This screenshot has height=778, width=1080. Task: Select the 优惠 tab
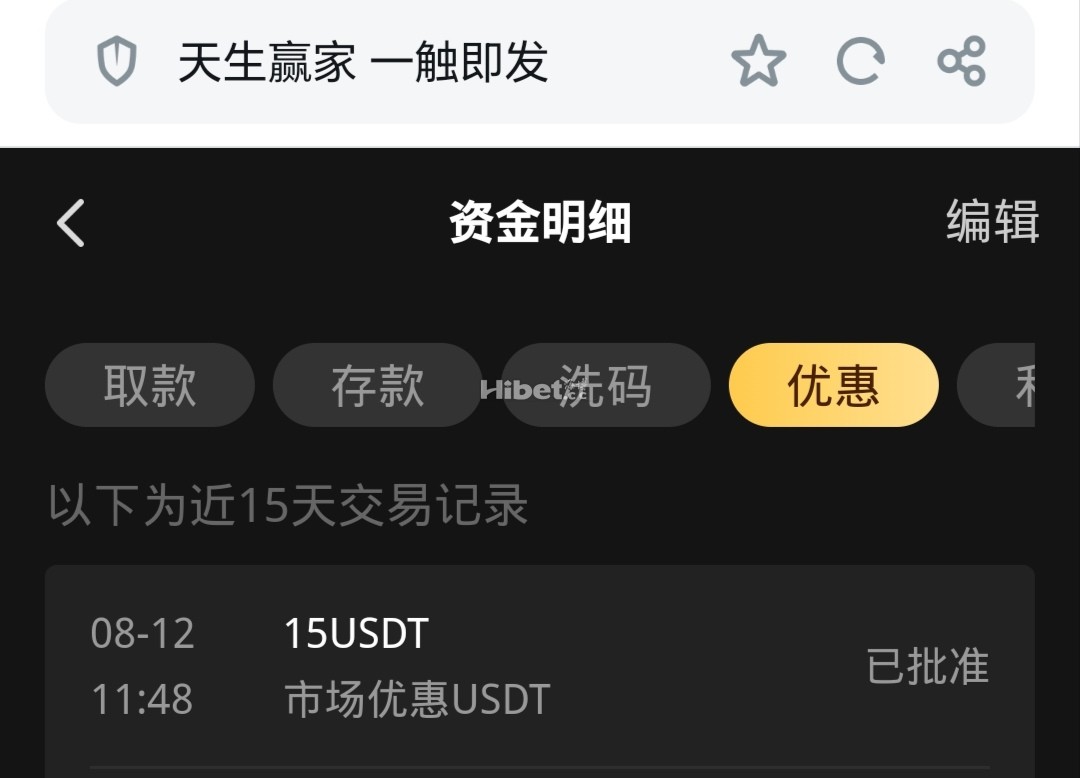(833, 385)
